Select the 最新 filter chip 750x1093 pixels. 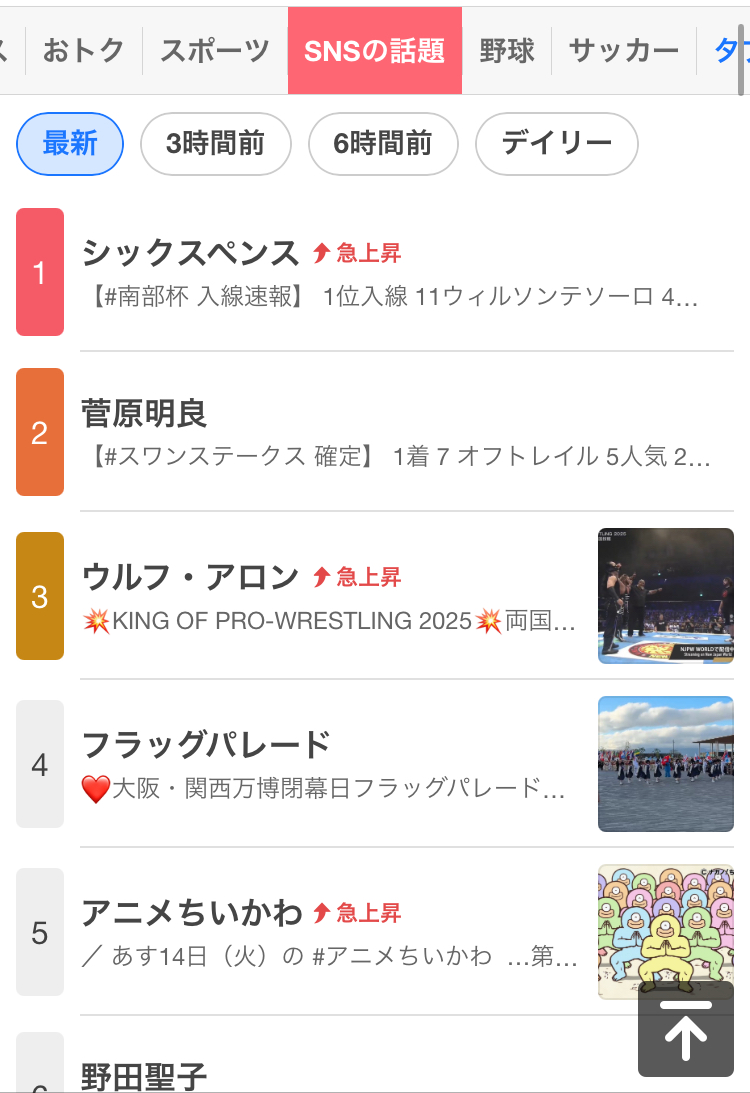[70, 144]
